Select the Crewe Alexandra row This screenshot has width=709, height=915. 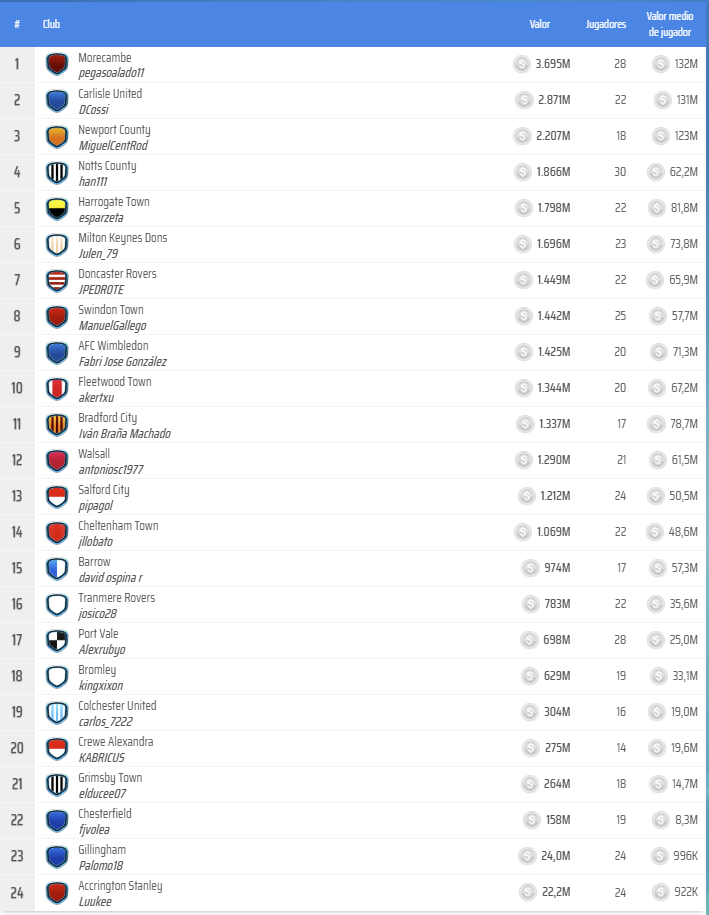[x=115, y=742]
